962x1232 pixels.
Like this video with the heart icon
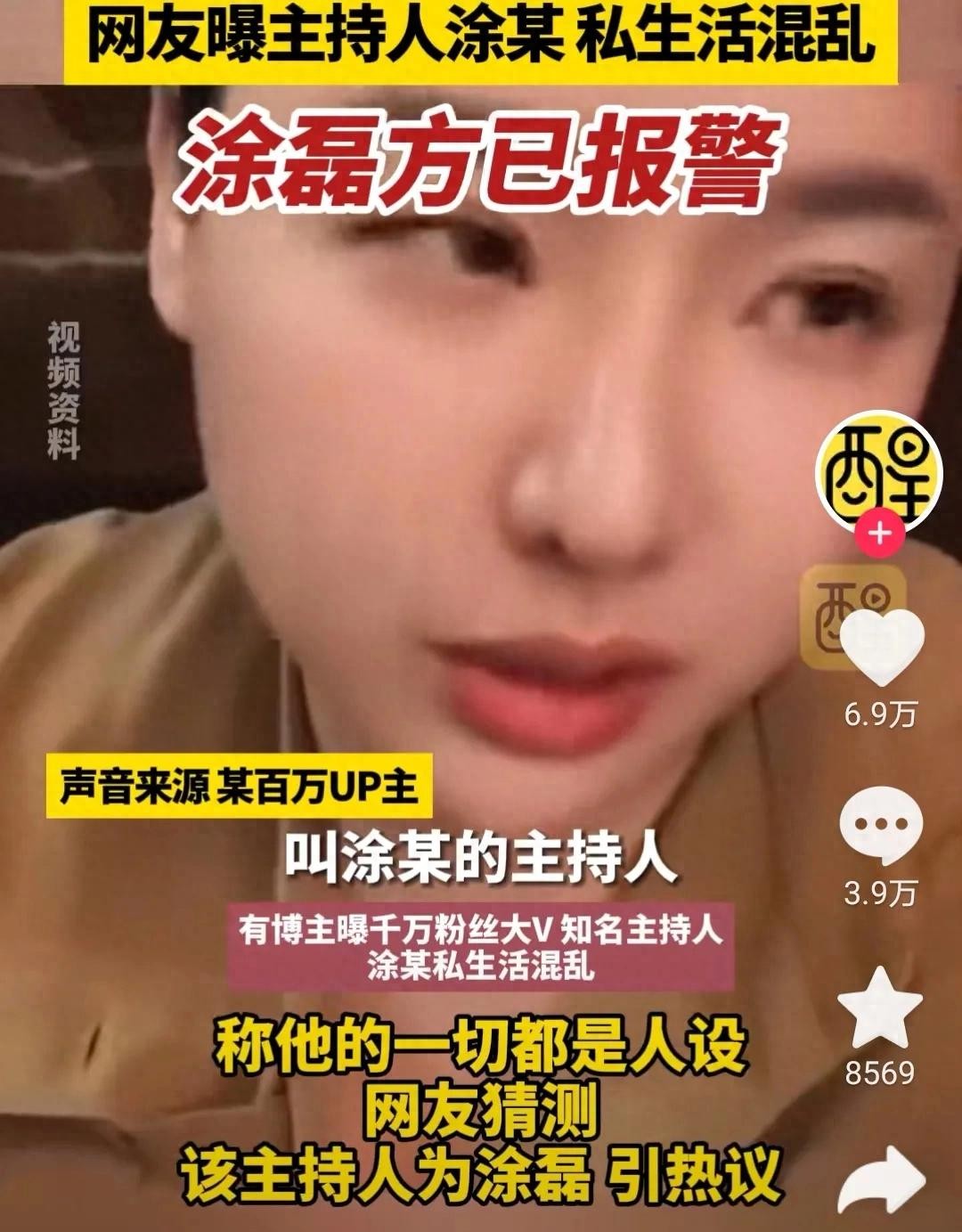coord(881,644)
